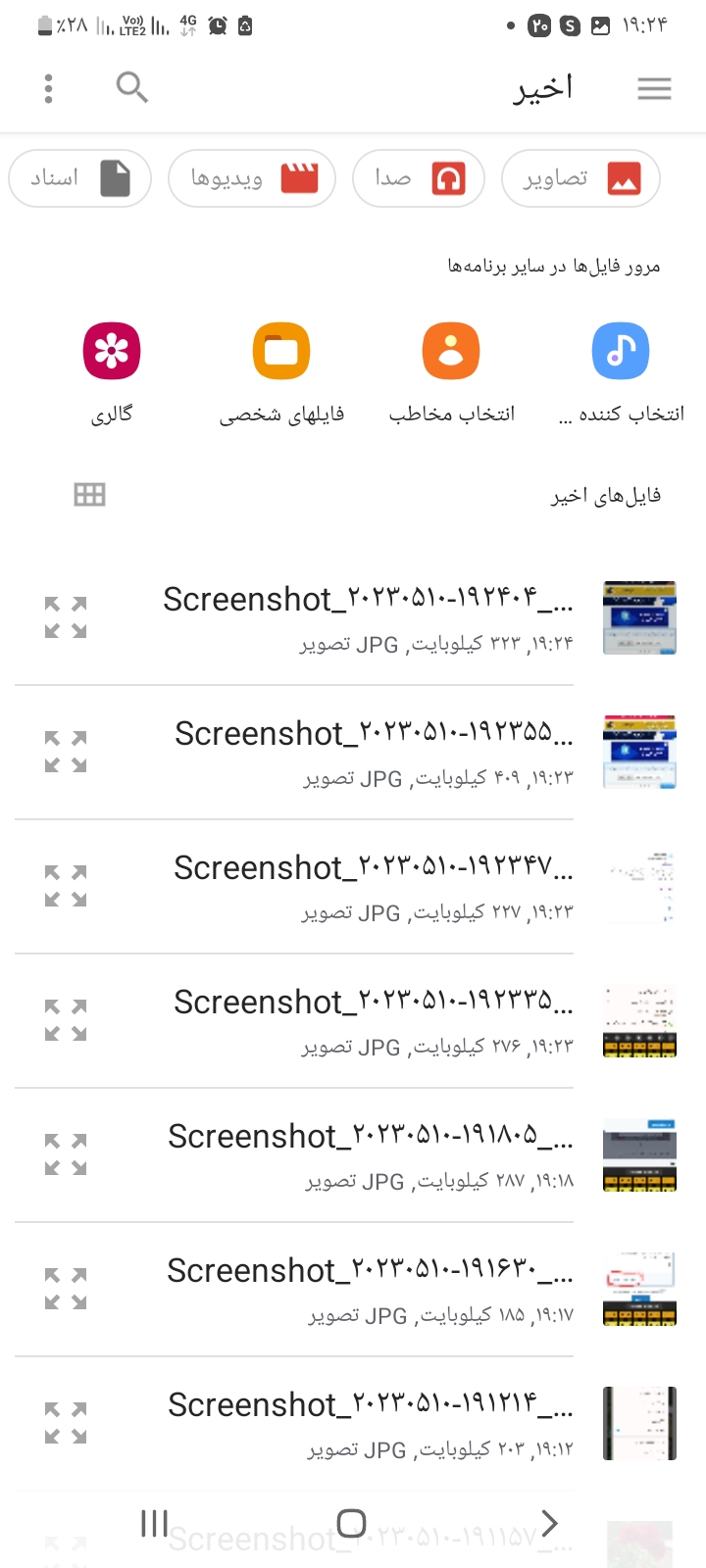Open فایلهای شخصی (My Files) app
This screenshot has width=706, height=1568.
[281, 373]
